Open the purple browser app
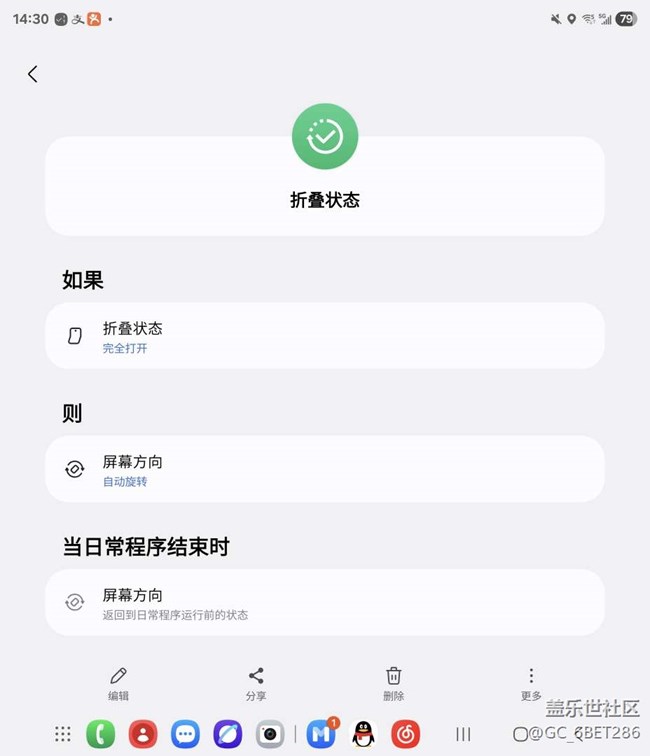The width and height of the screenshot is (650, 756). pos(228,734)
